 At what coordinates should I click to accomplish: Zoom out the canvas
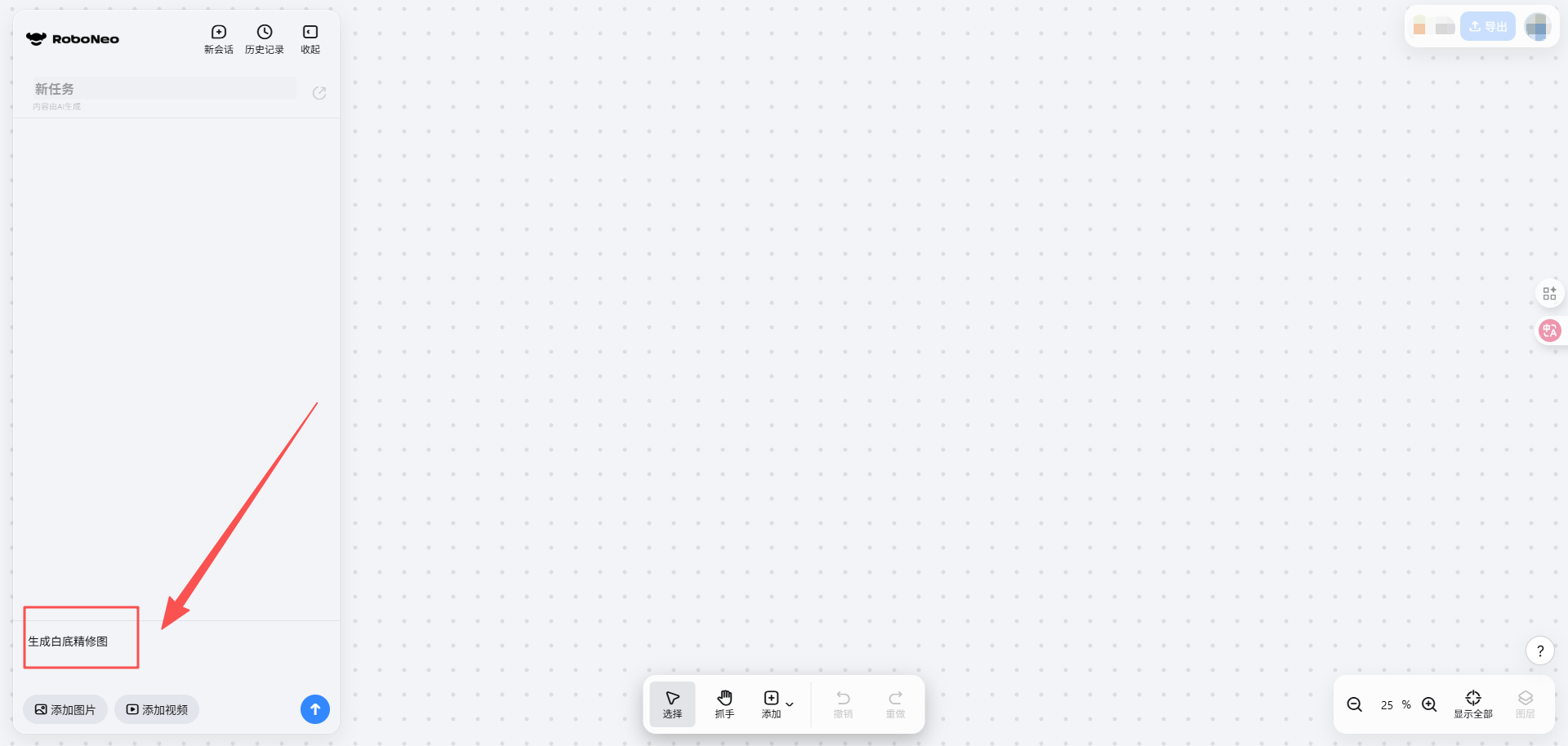pos(1354,704)
